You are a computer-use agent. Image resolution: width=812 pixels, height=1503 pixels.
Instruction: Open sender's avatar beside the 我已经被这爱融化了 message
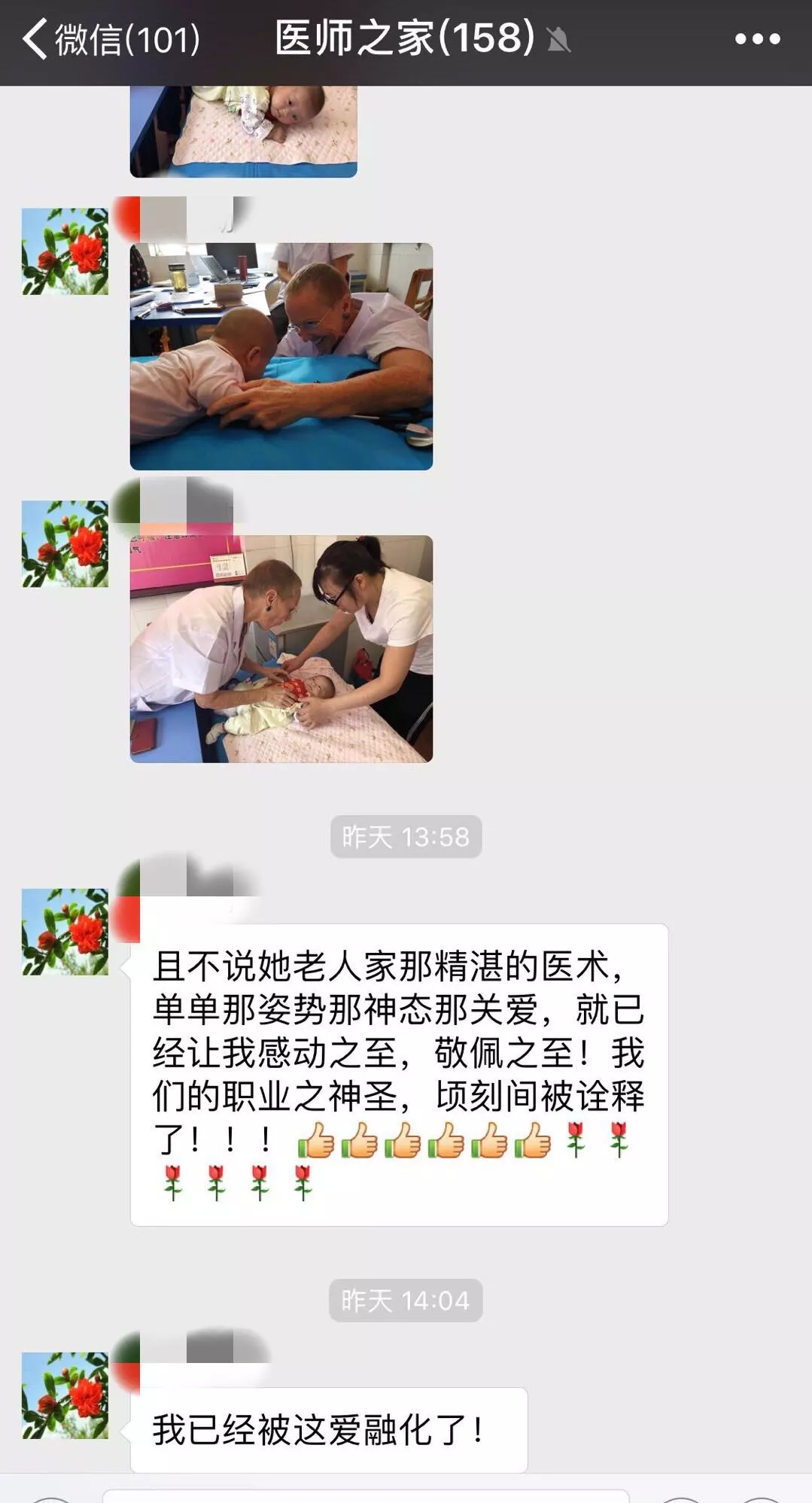65,1395
